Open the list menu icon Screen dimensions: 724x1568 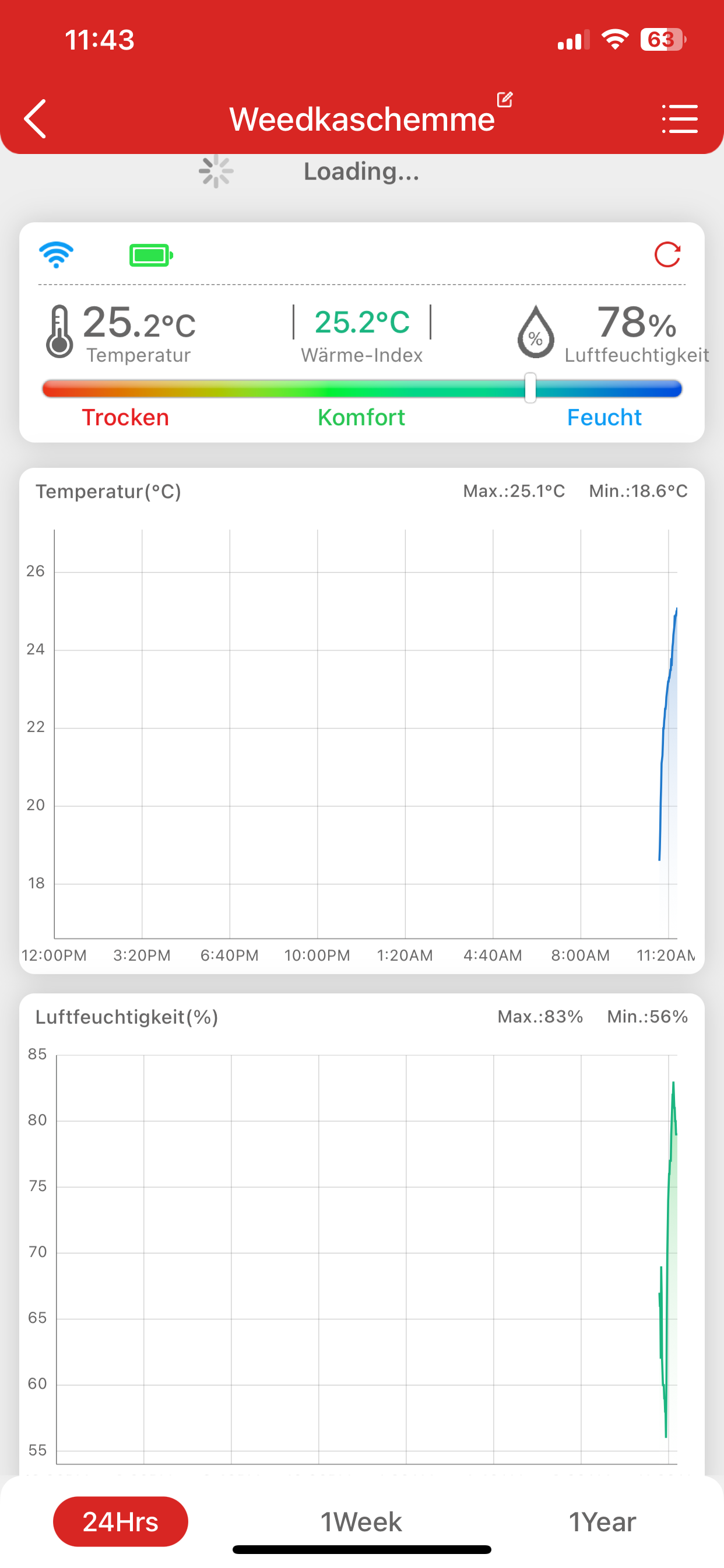(x=679, y=118)
